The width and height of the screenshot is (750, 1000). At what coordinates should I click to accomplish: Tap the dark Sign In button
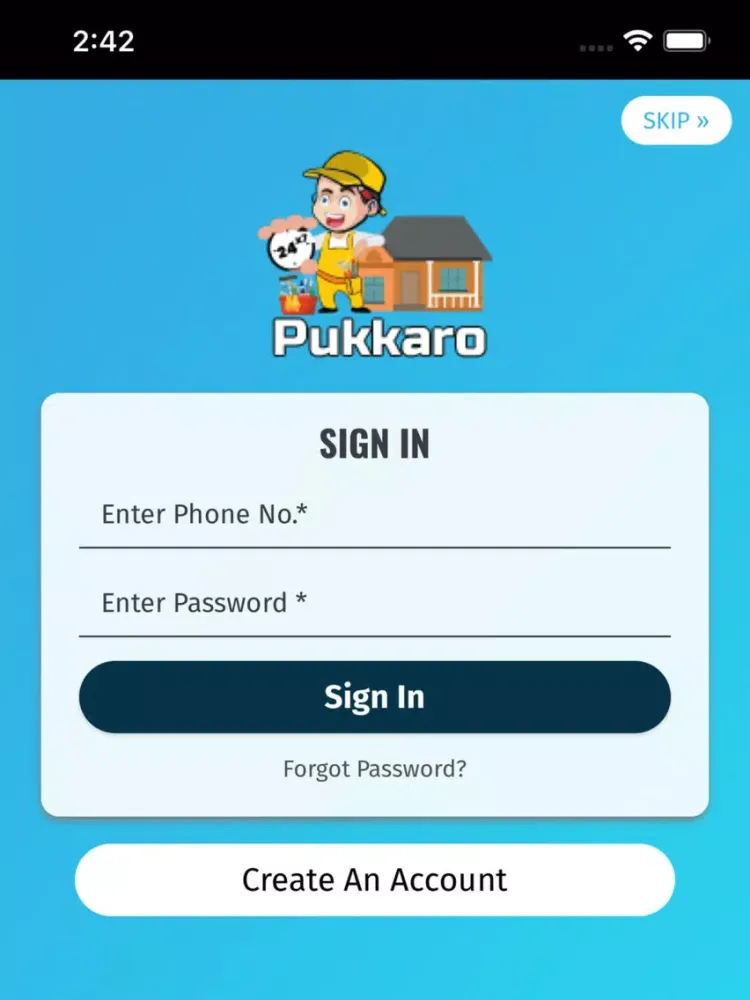pyautogui.click(x=374, y=697)
